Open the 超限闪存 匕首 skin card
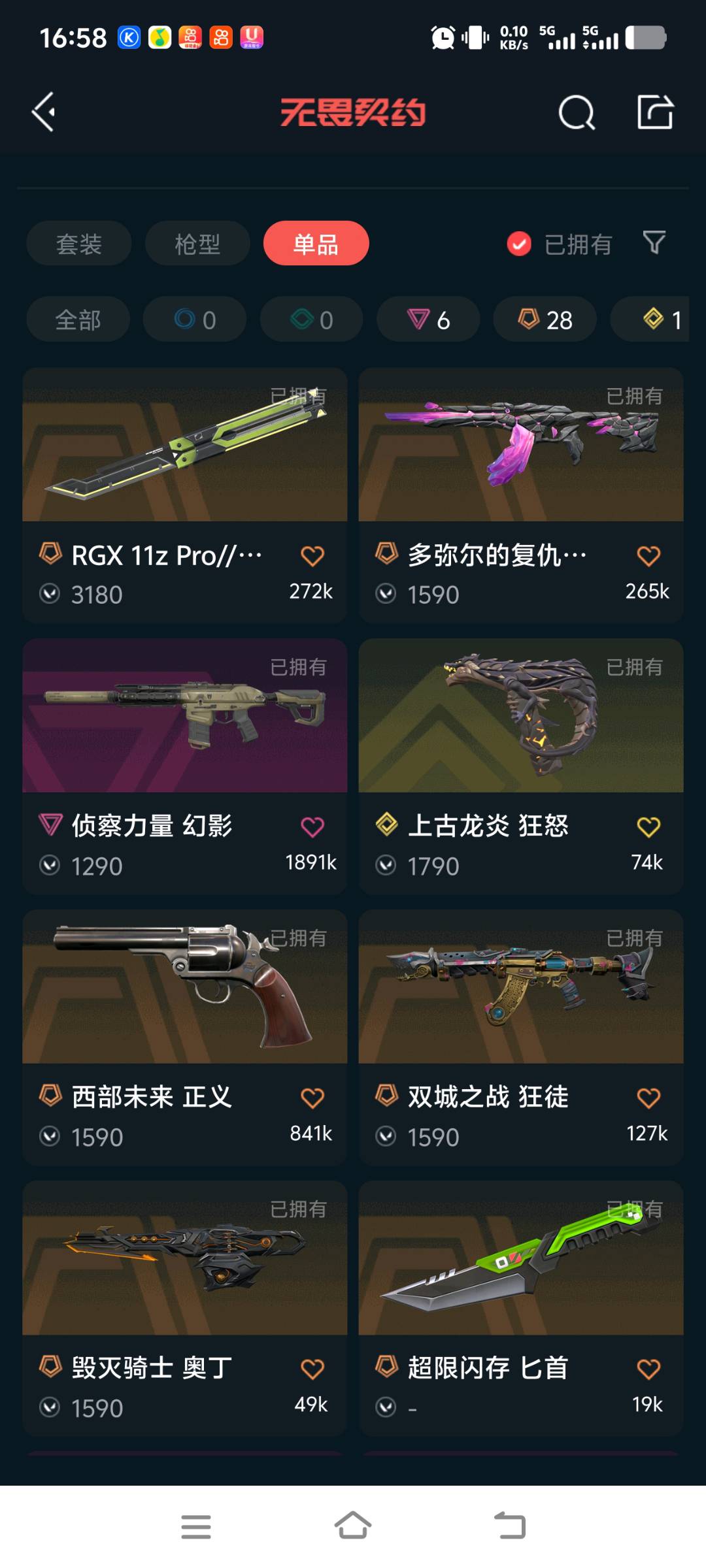The height and width of the screenshot is (1568, 706). (521, 1267)
